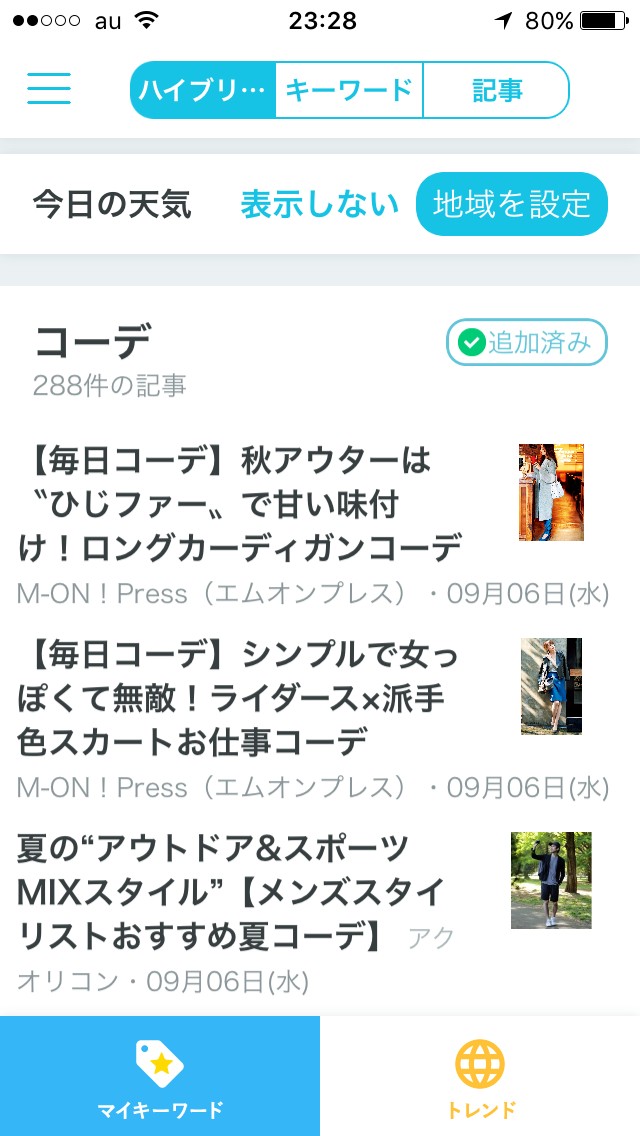Open the hamburger drawer menu
The height and width of the screenshot is (1136, 640).
pyautogui.click(x=49, y=89)
